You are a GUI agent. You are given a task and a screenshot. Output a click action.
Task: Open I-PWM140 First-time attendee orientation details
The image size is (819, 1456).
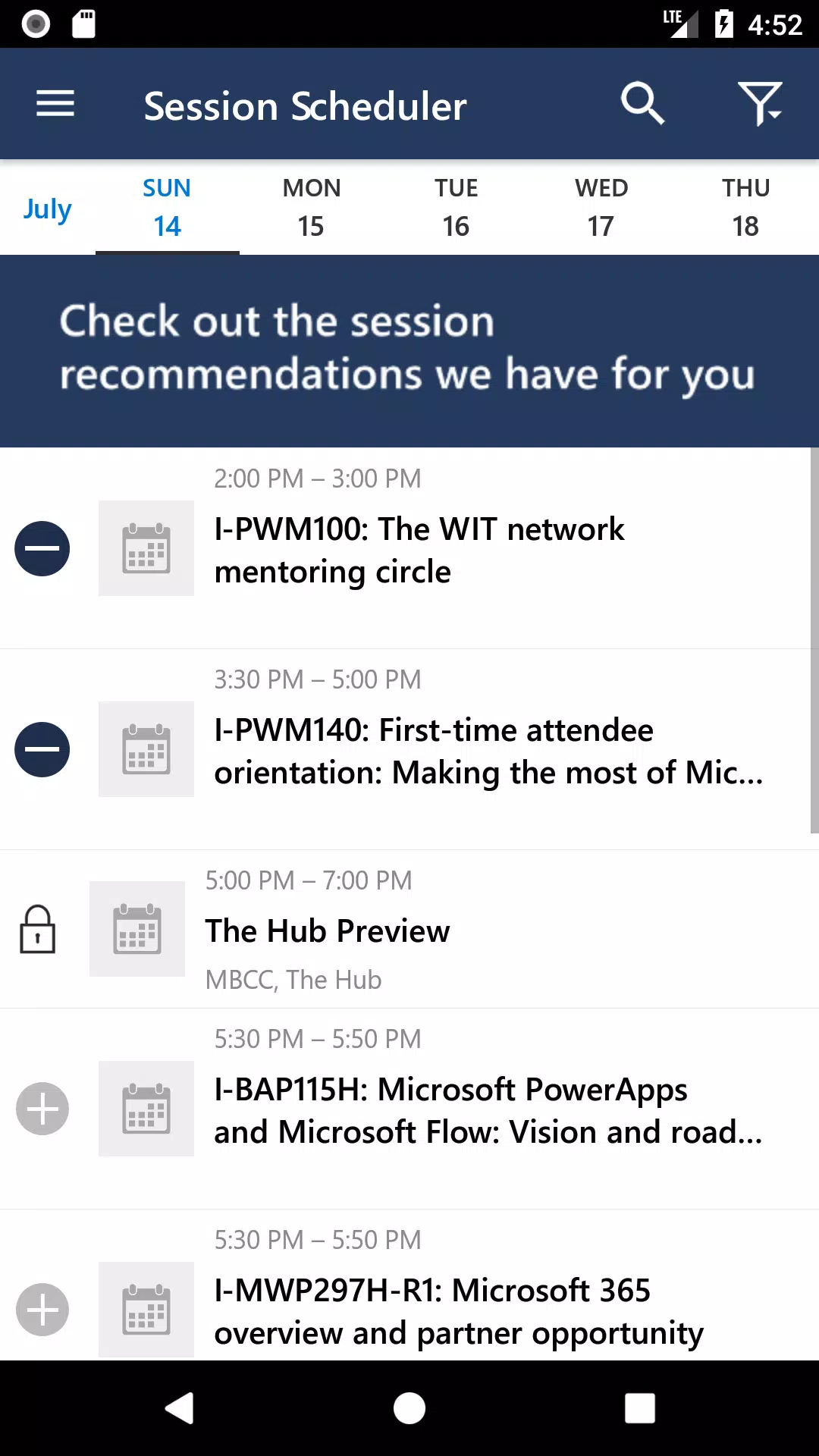coord(488,751)
